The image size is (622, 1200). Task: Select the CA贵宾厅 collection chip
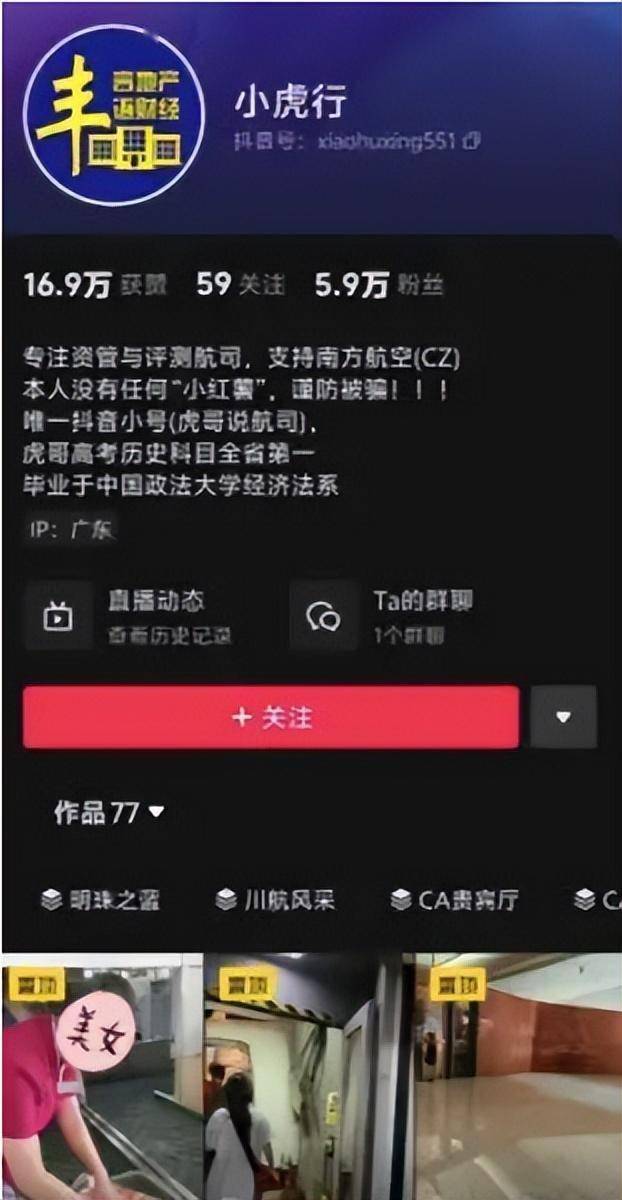[453, 900]
